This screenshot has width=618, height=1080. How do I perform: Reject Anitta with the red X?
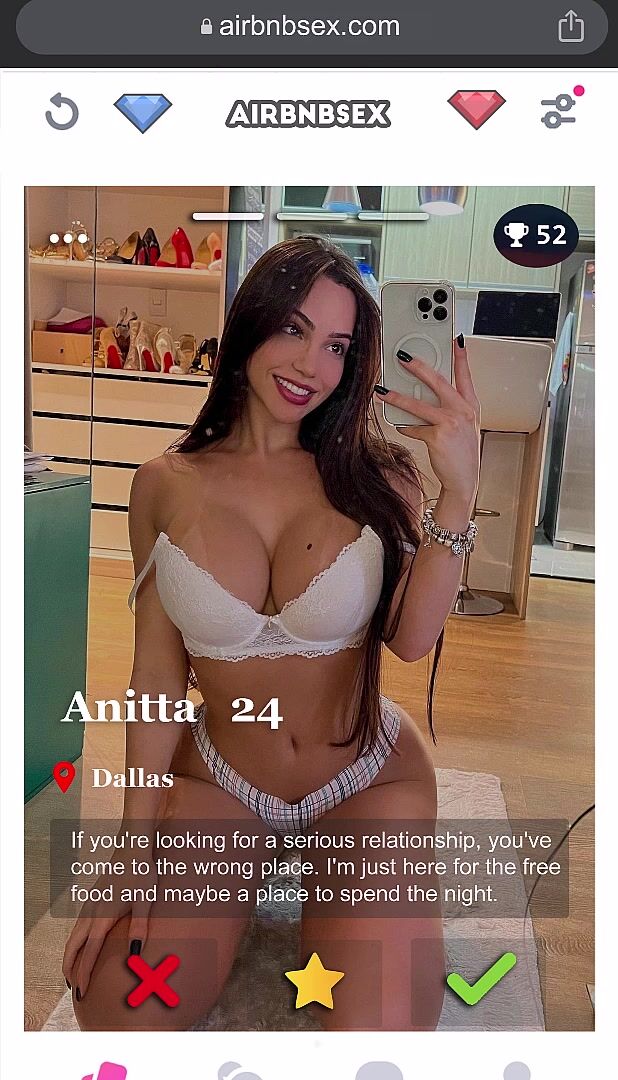(153, 979)
